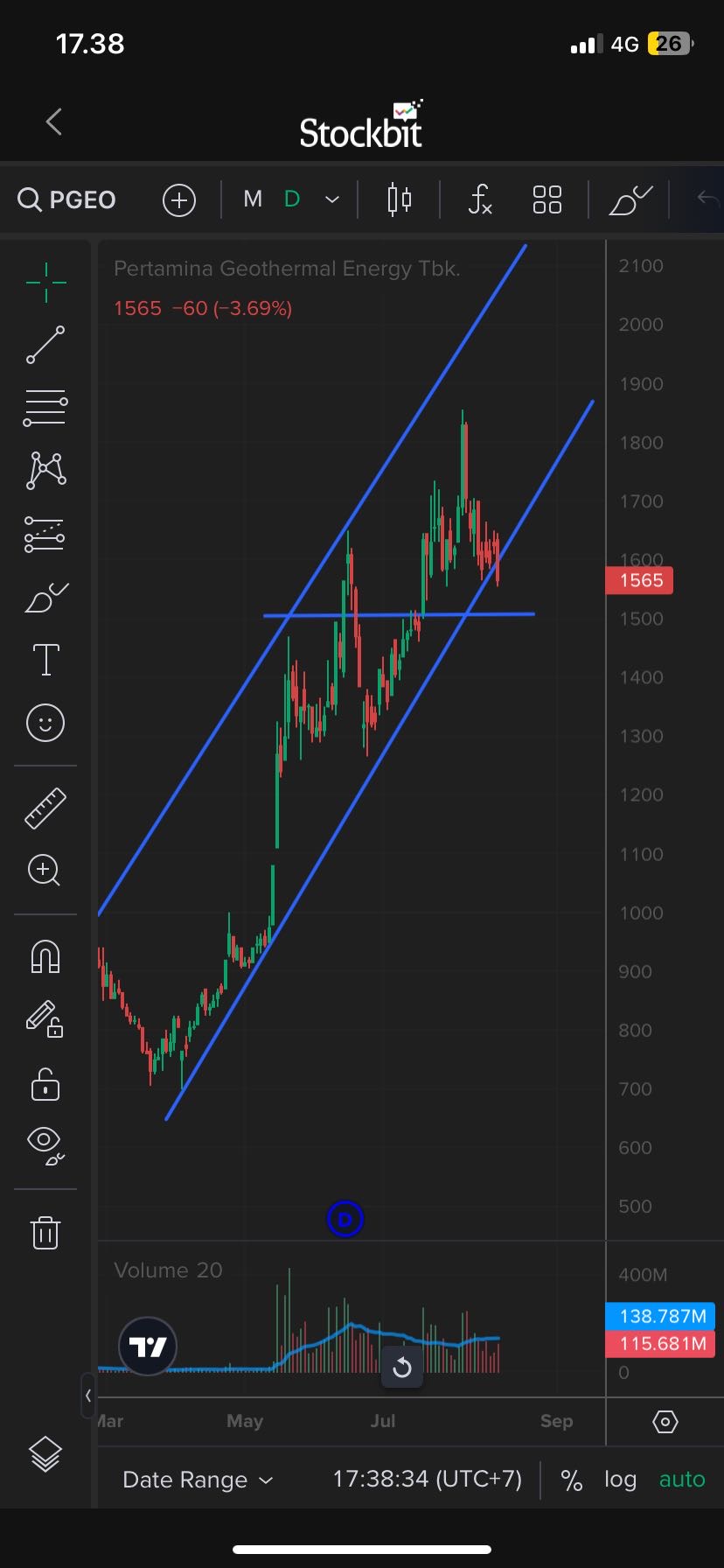
Task: Add a symbol to compare with the plus icon
Action: (x=179, y=200)
